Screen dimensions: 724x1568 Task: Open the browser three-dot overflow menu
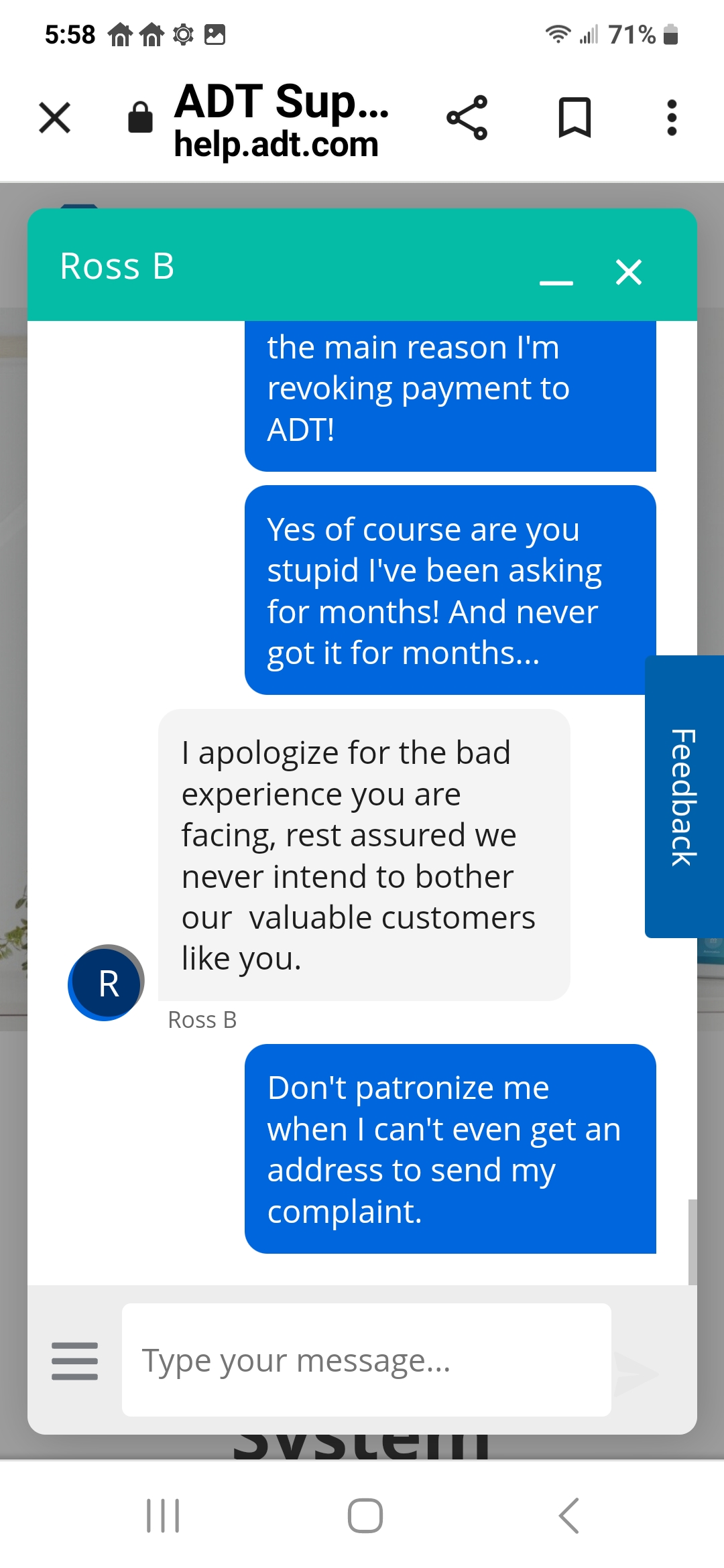click(x=672, y=118)
